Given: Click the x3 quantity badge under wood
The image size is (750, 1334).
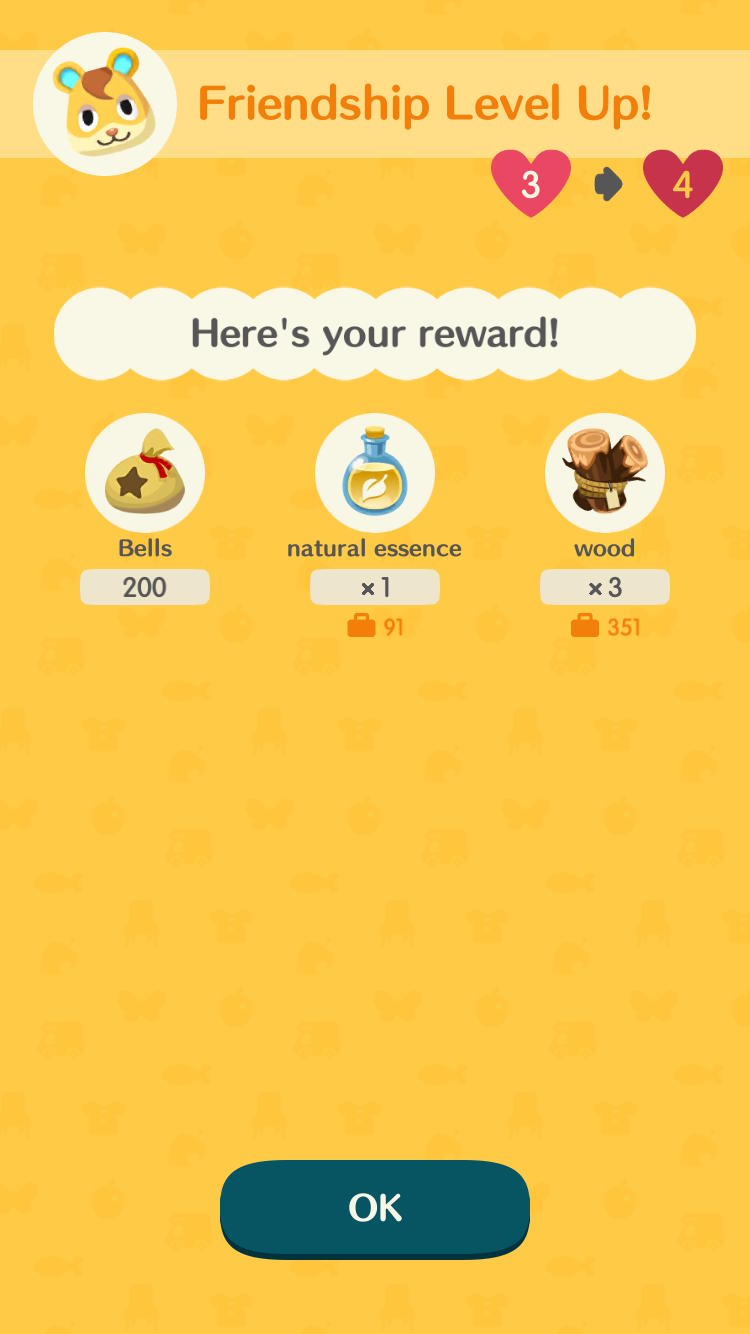Looking at the screenshot, I should click(605, 587).
